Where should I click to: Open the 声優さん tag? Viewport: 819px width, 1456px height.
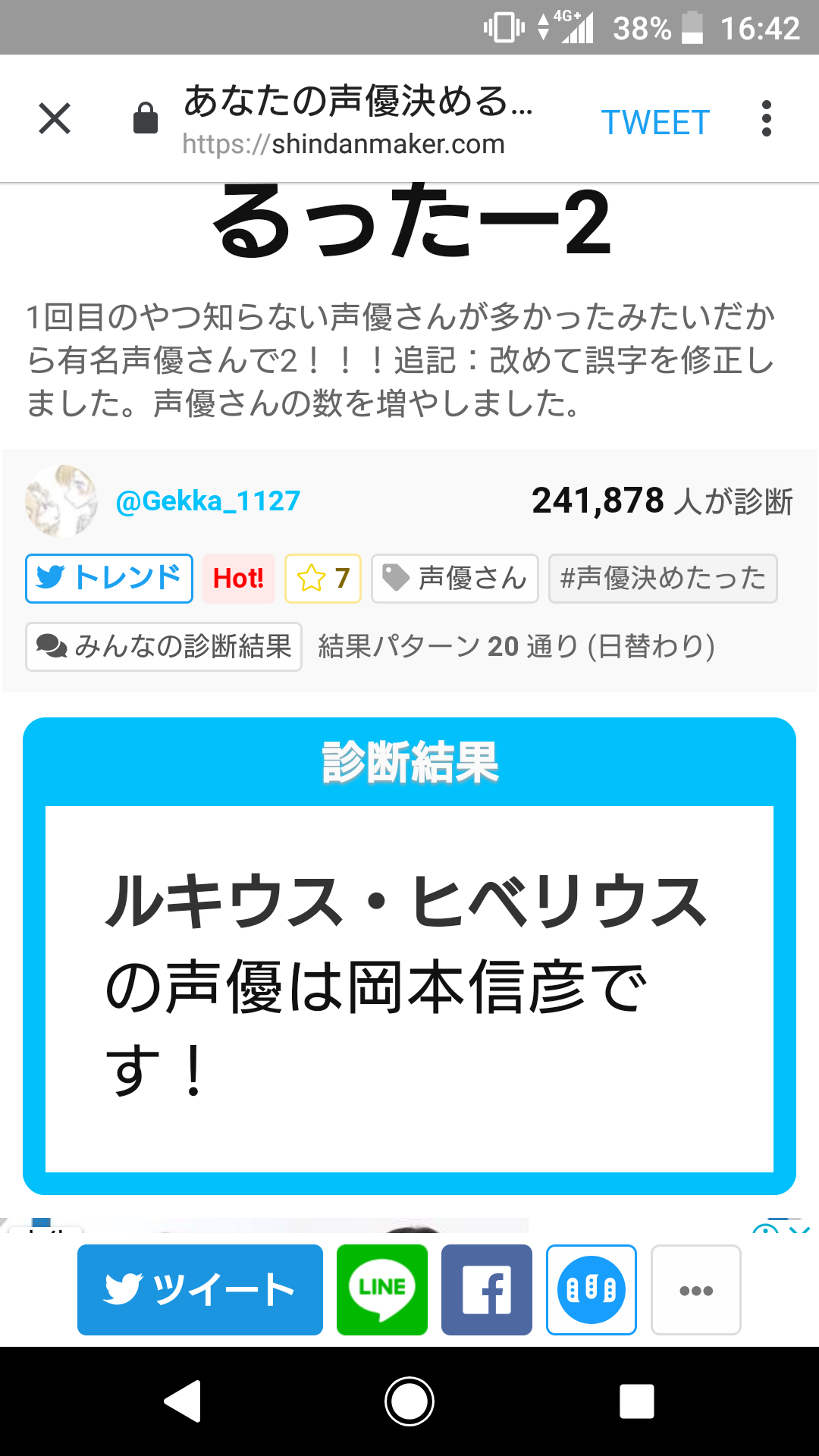pyautogui.click(x=454, y=579)
